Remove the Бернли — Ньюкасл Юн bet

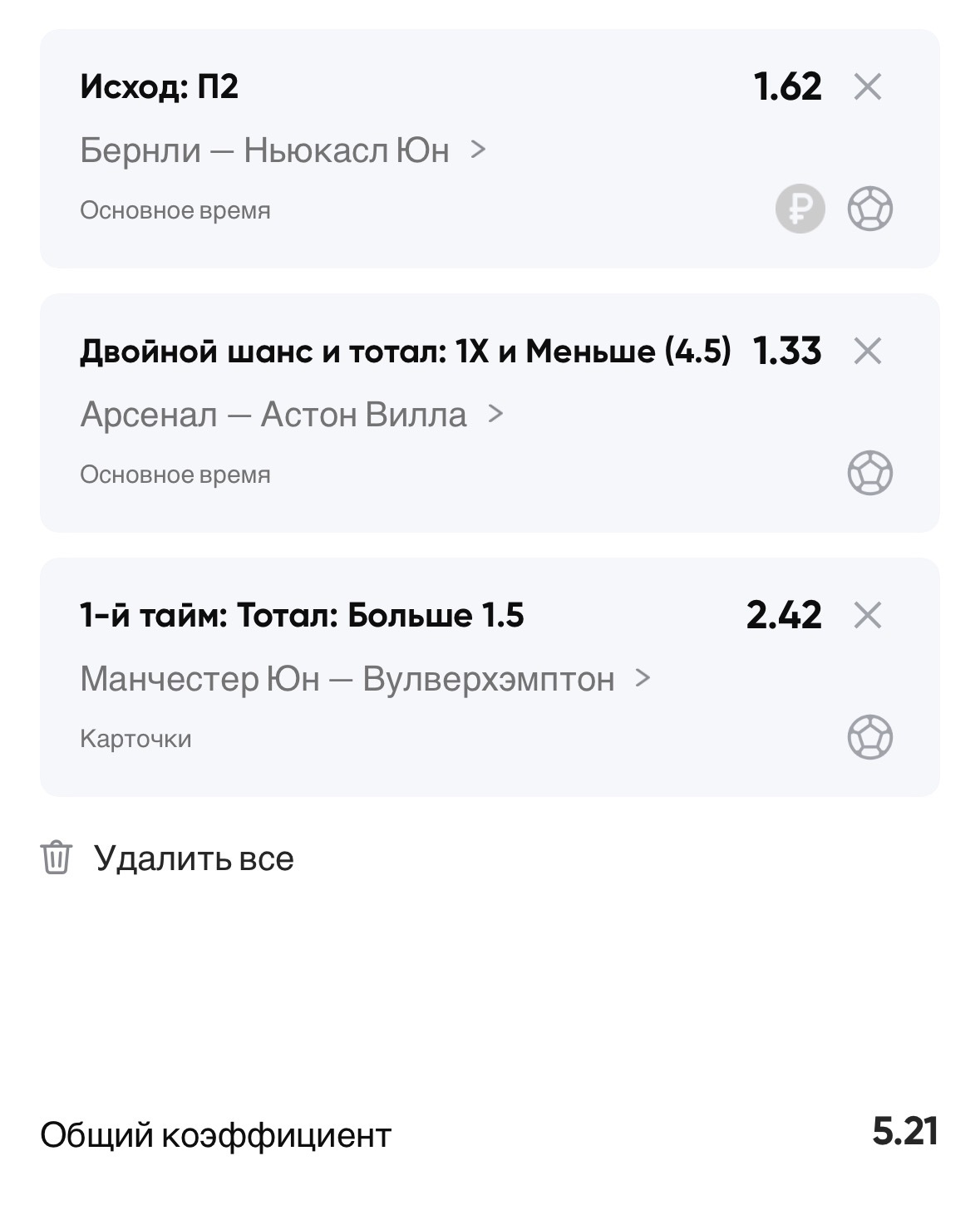coord(867,86)
